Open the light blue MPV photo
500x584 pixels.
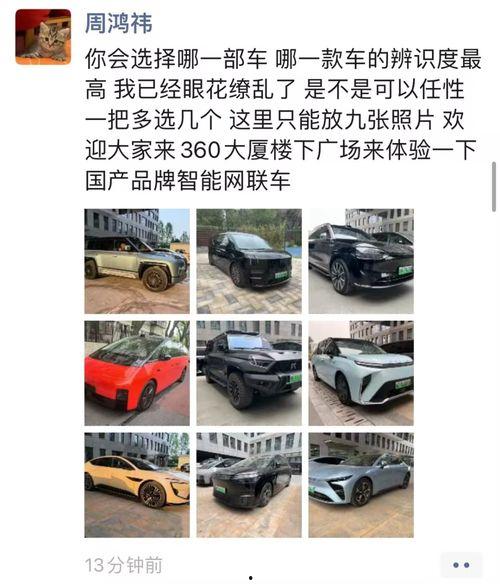[x=361, y=373]
